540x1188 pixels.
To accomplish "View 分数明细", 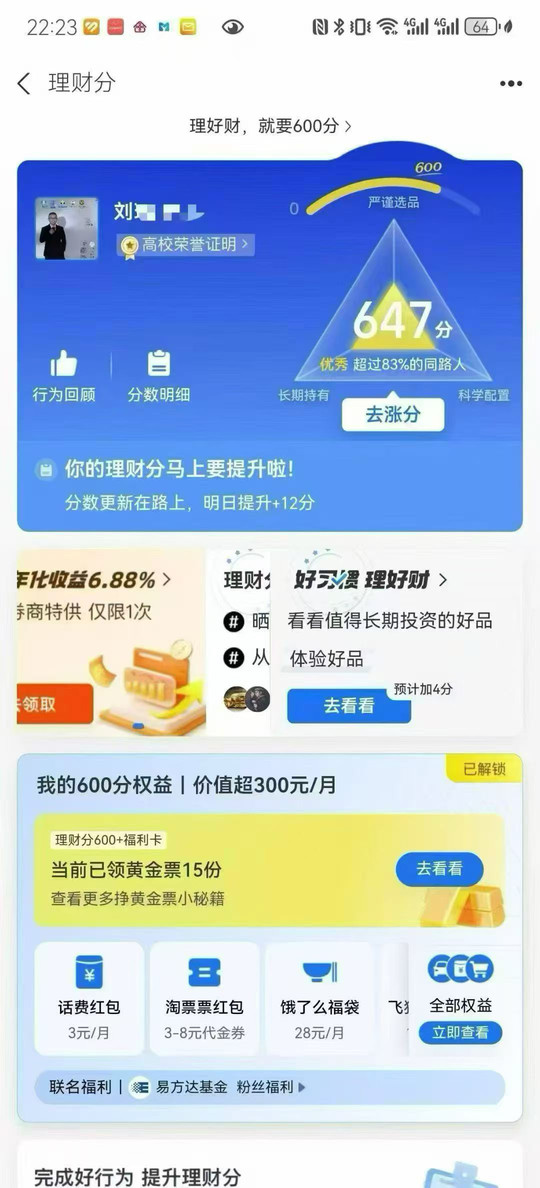I will (158, 376).
